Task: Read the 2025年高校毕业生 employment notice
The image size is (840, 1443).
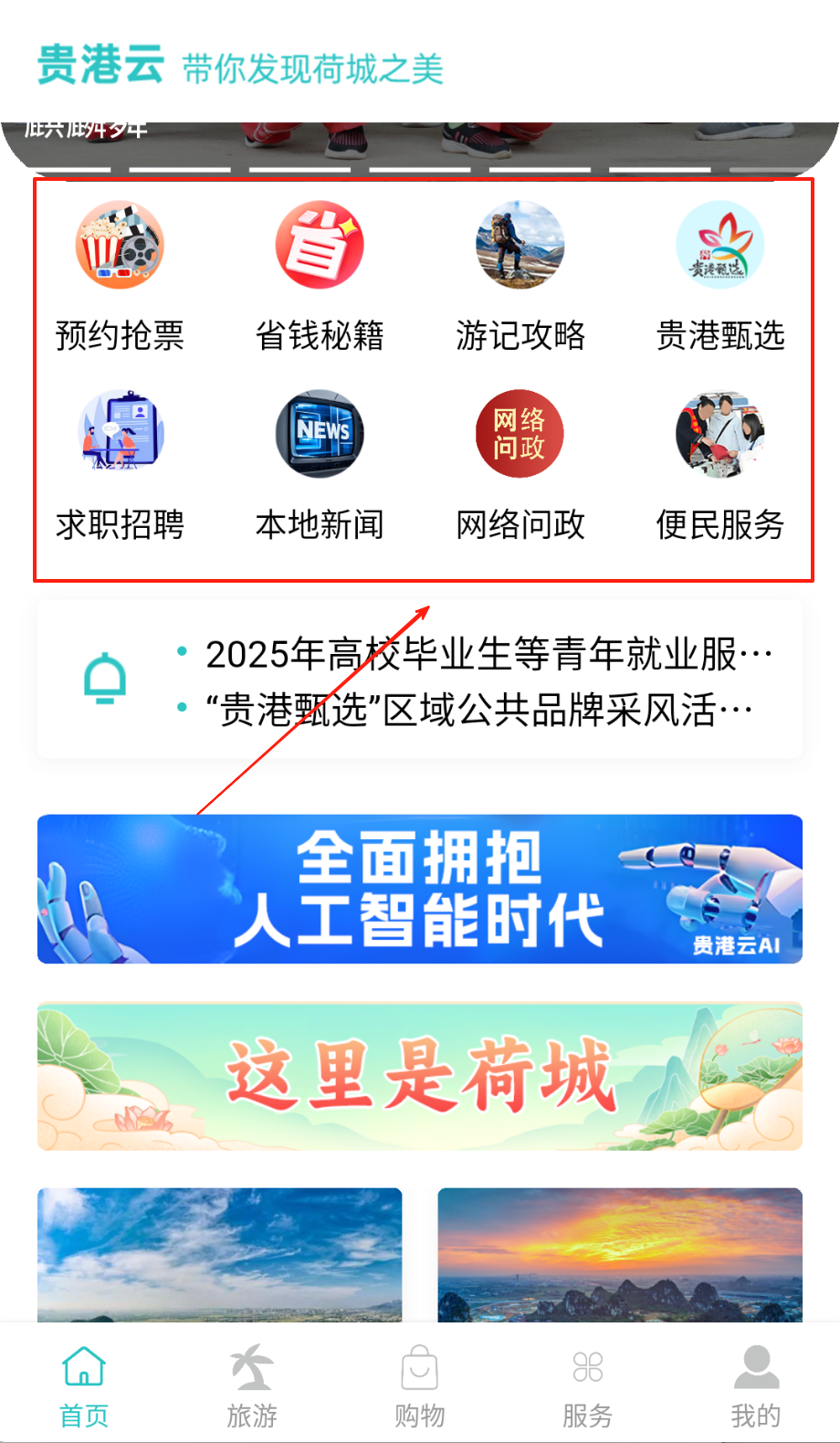Action: (x=488, y=654)
